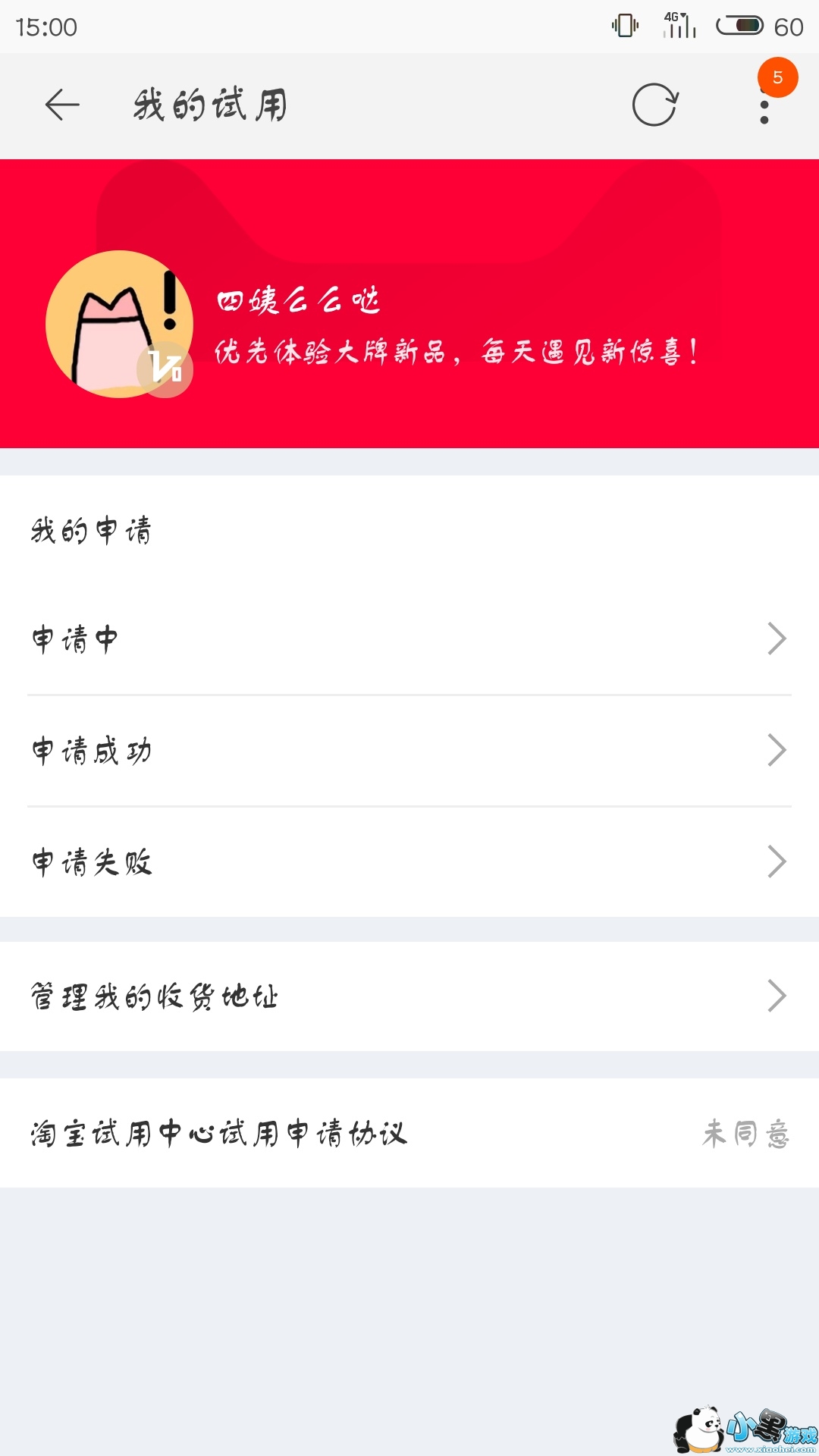Screen dimensions: 819x1456
Task: Open 淘宝试用中心试用申请协议
Action: pos(409,1134)
